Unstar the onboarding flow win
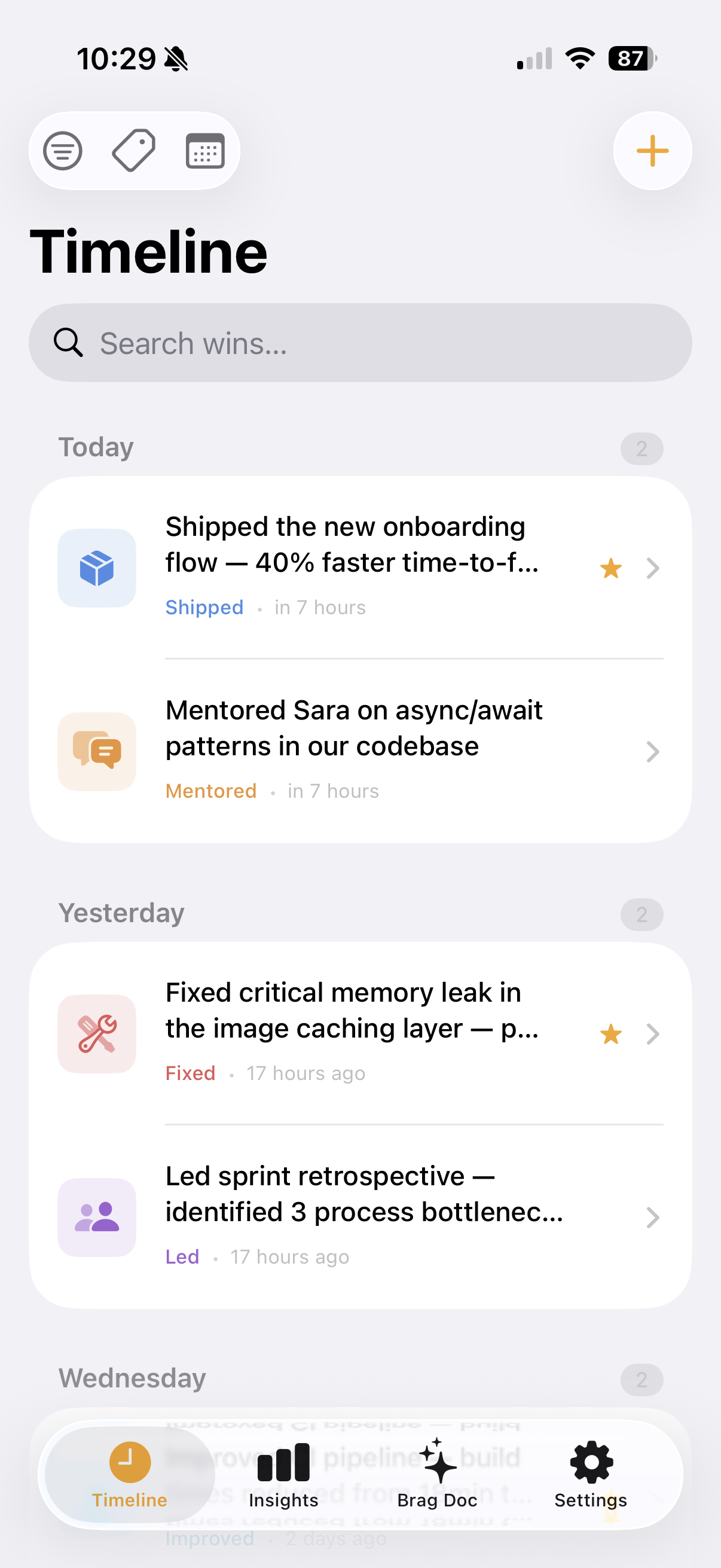Image resolution: width=721 pixels, height=1568 pixels. point(610,568)
